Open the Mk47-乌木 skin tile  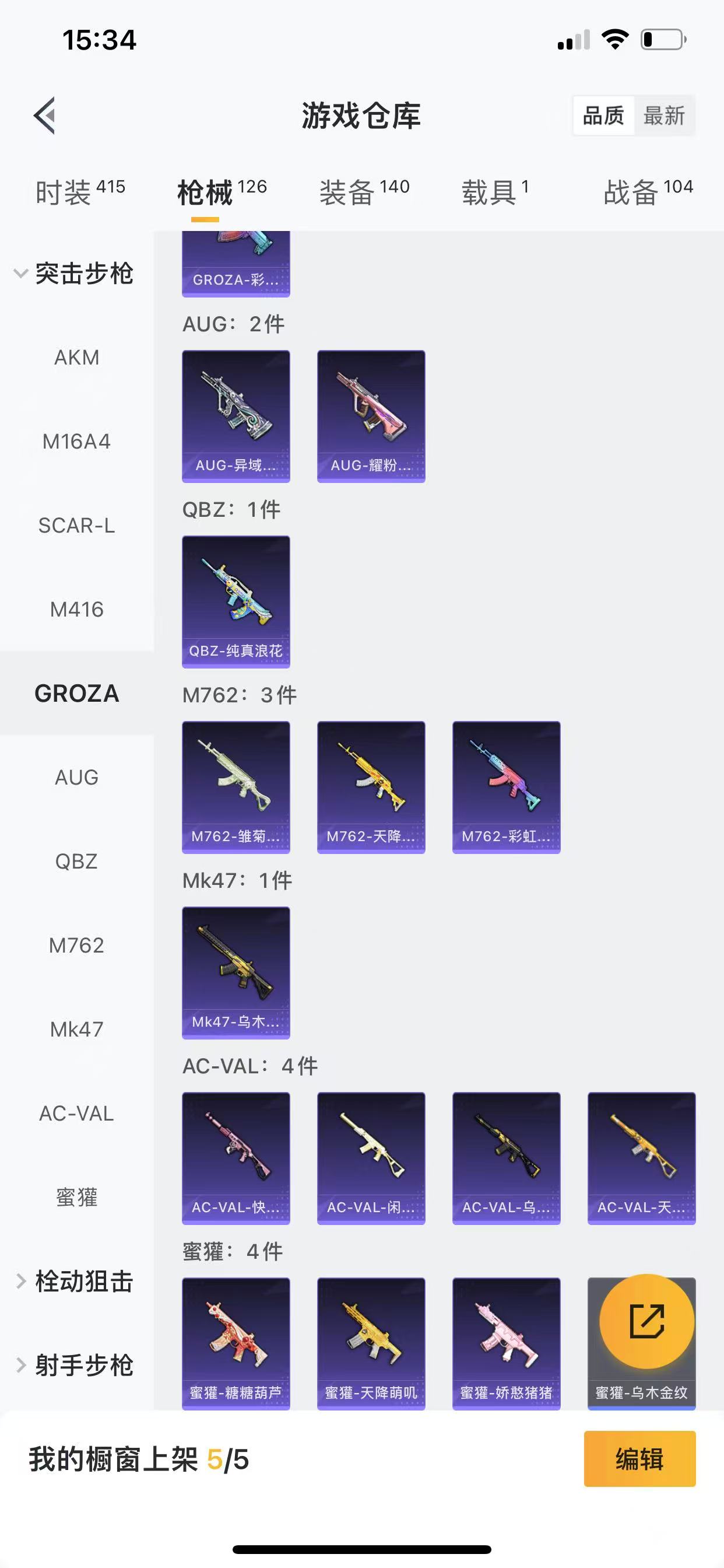236,972
